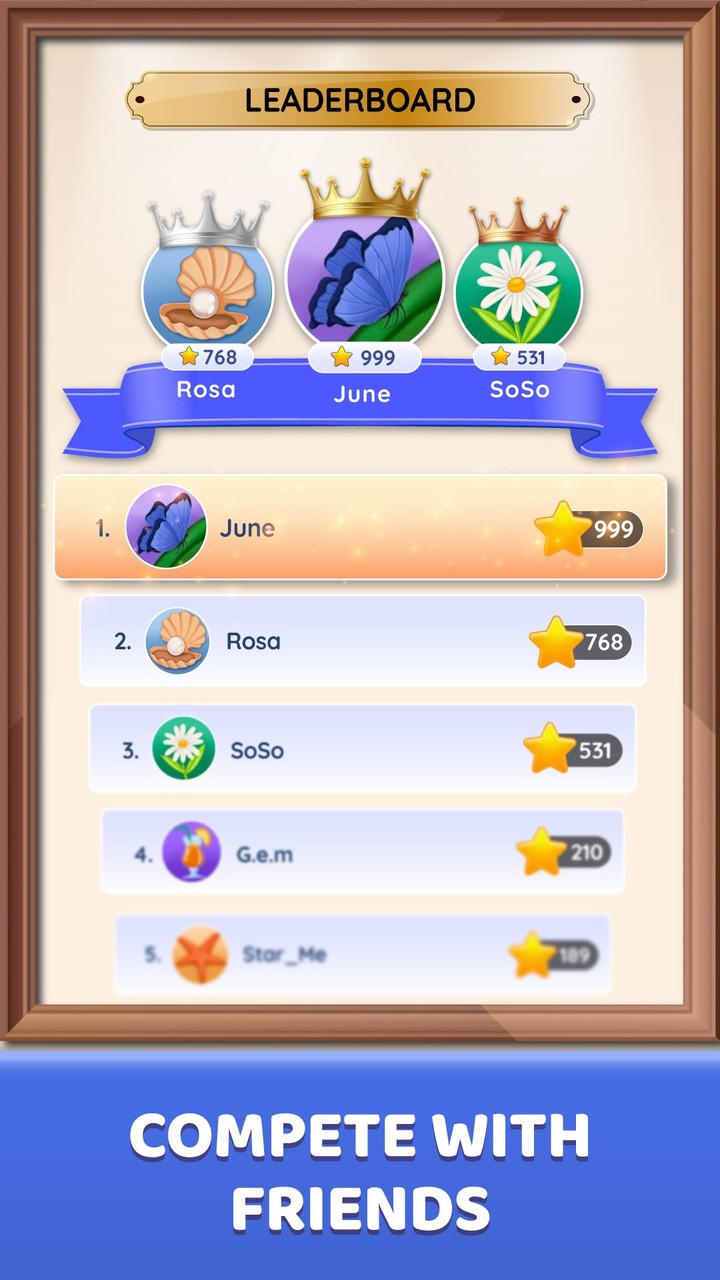Viewport: 720px width, 1280px height.
Task: Click the 768 score badge above Rosa
Action: click(x=208, y=356)
